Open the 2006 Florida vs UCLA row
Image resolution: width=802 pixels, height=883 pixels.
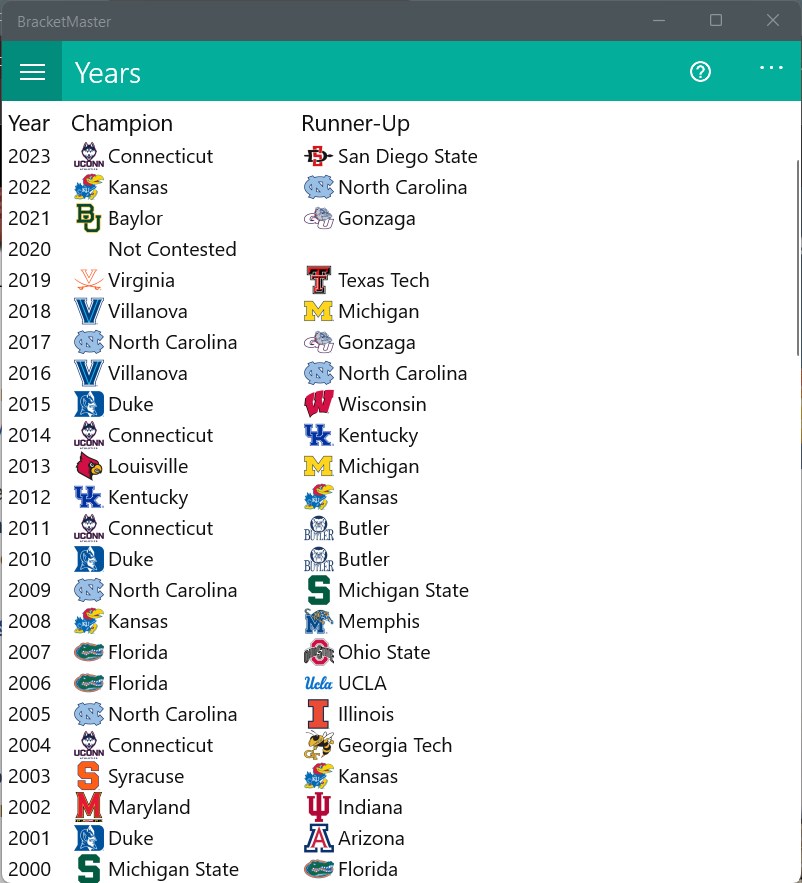[137, 683]
